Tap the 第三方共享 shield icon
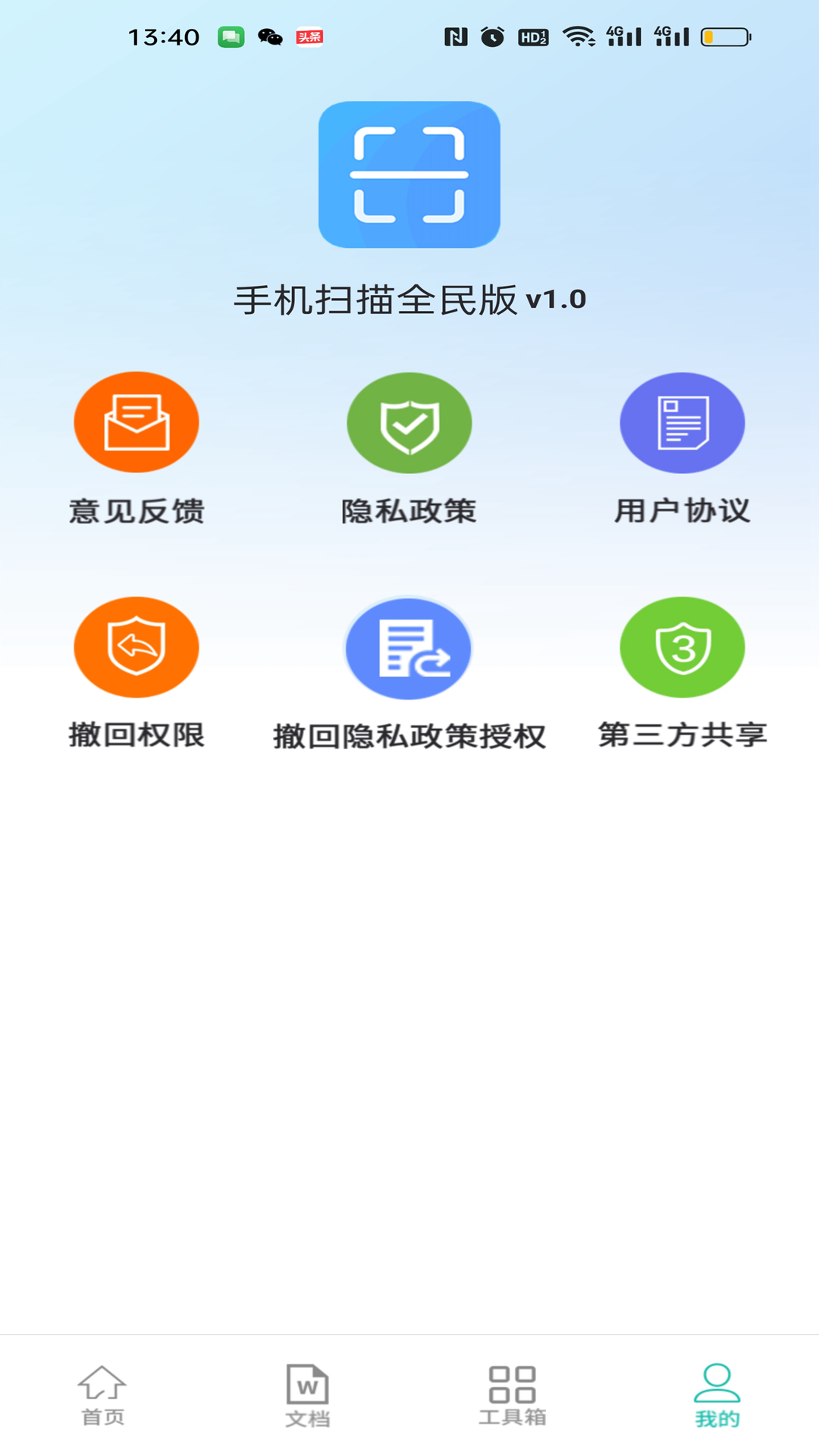Image resolution: width=819 pixels, height=1456 pixels. (682, 648)
